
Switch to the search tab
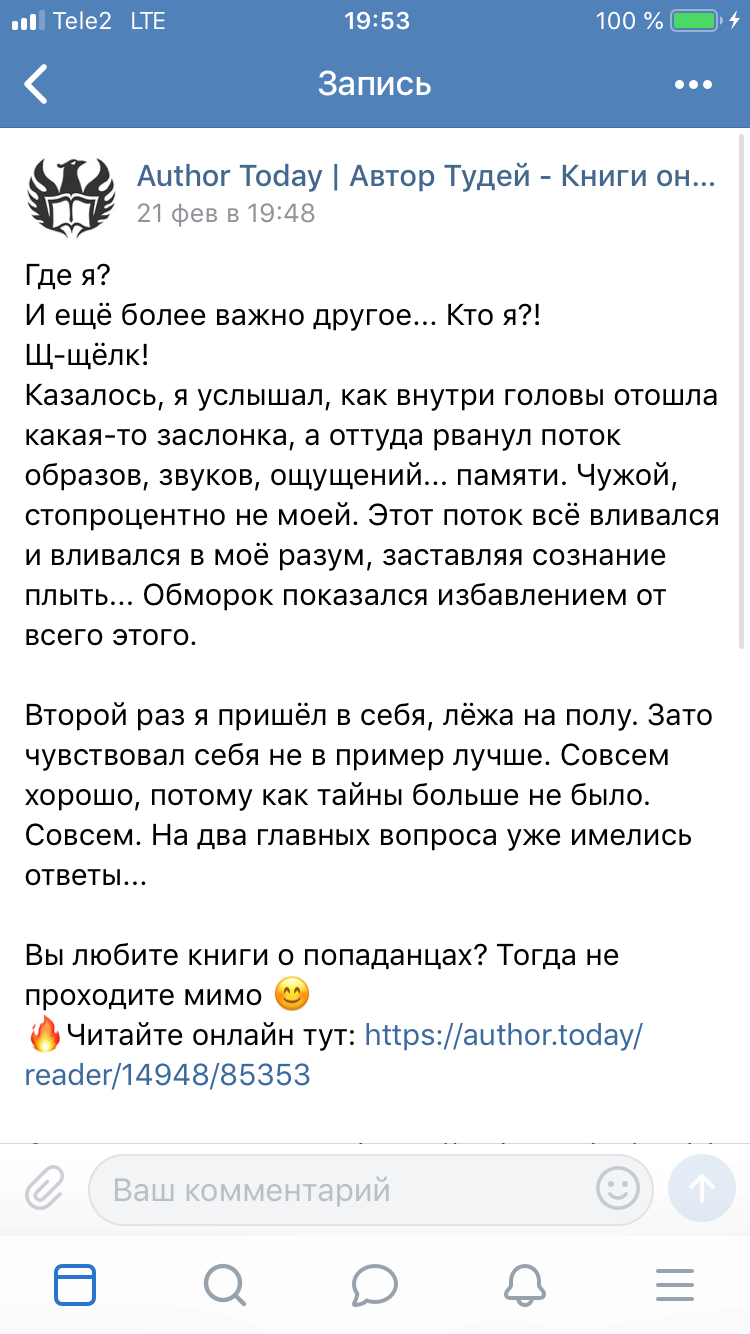(x=225, y=1285)
